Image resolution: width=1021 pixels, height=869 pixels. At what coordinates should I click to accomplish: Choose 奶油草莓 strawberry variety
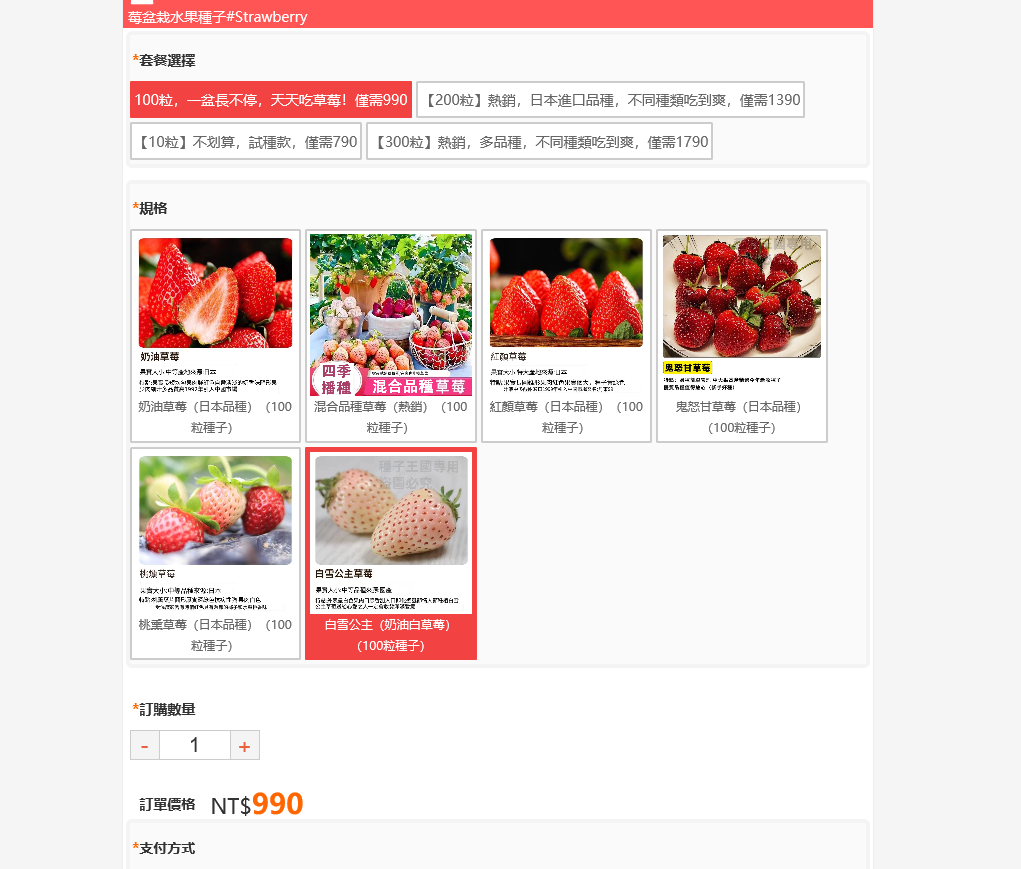[216, 335]
